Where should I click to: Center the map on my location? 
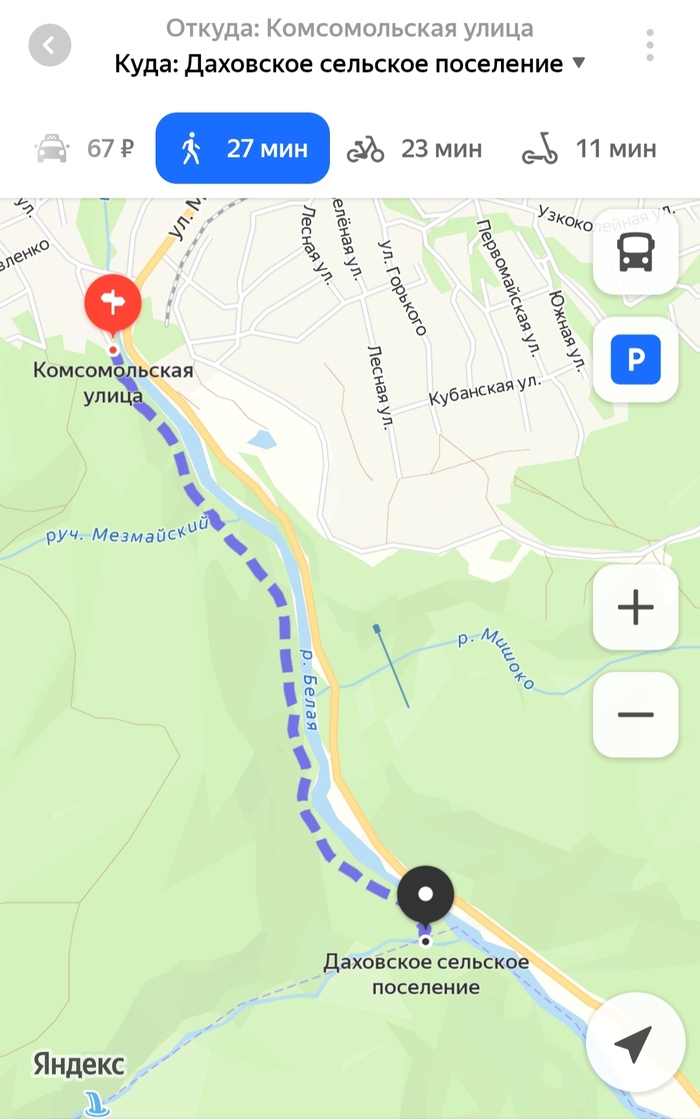coord(634,1043)
